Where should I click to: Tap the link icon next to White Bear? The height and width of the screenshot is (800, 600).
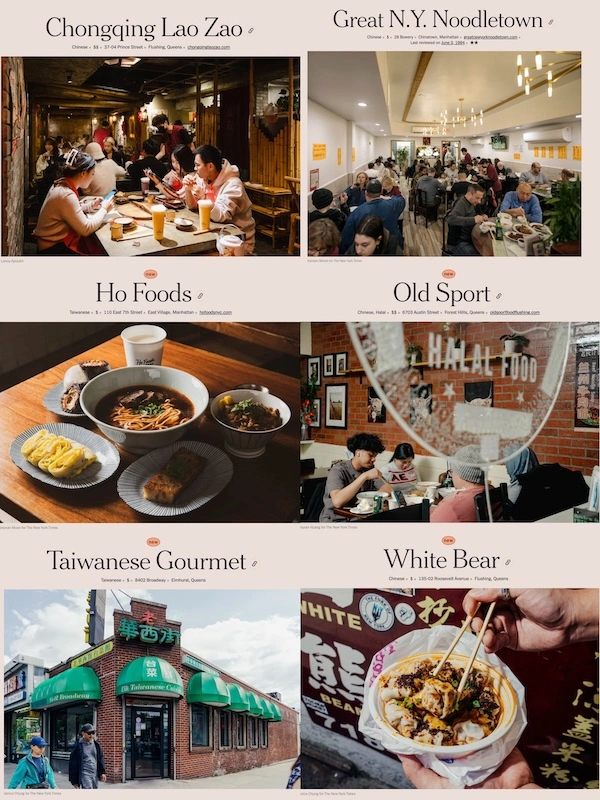click(x=508, y=562)
